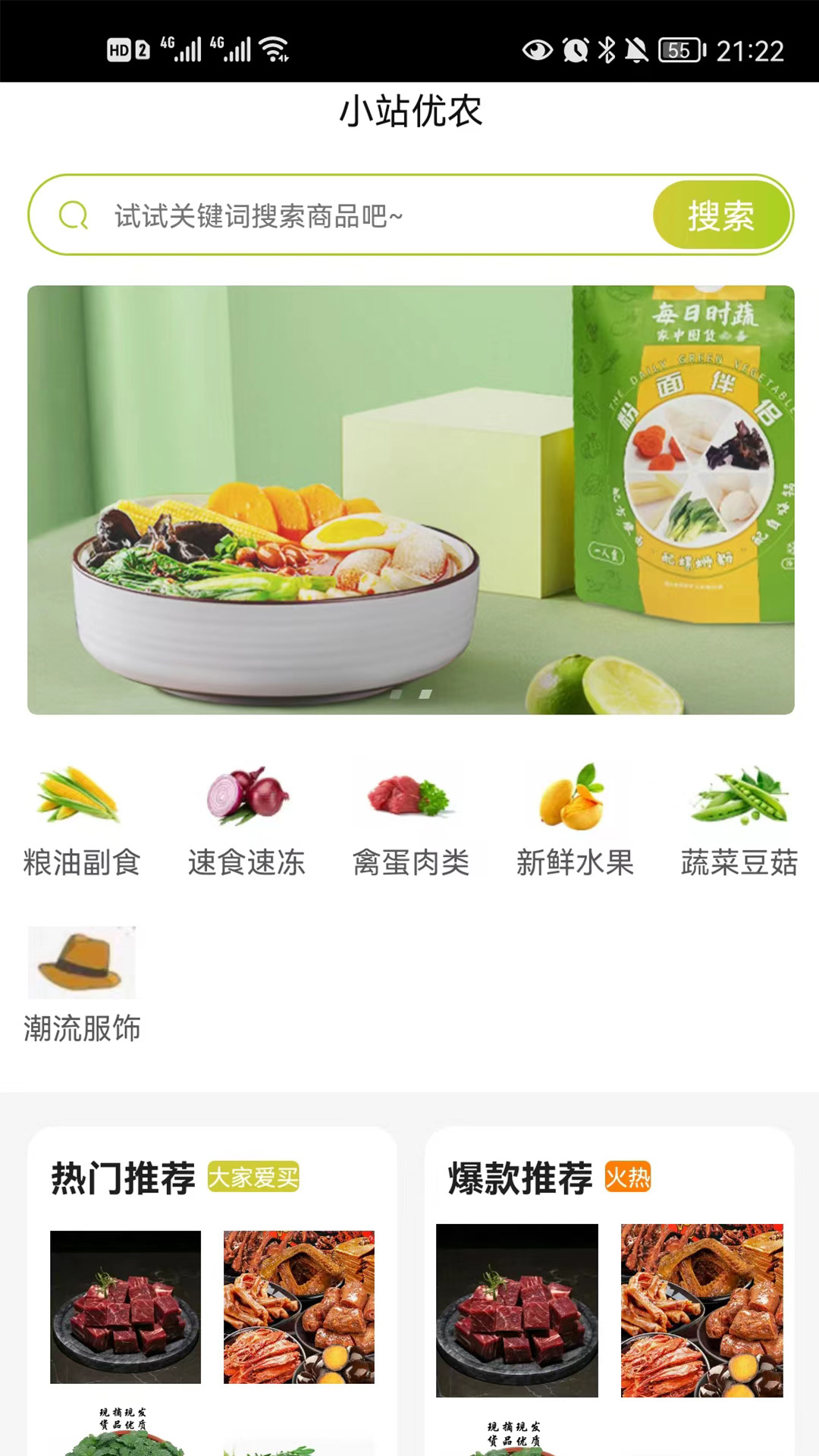Open the 粉面伴侣 banner advertisement
The width and height of the screenshot is (819, 1456).
pyautogui.click(x=409, y=499)
